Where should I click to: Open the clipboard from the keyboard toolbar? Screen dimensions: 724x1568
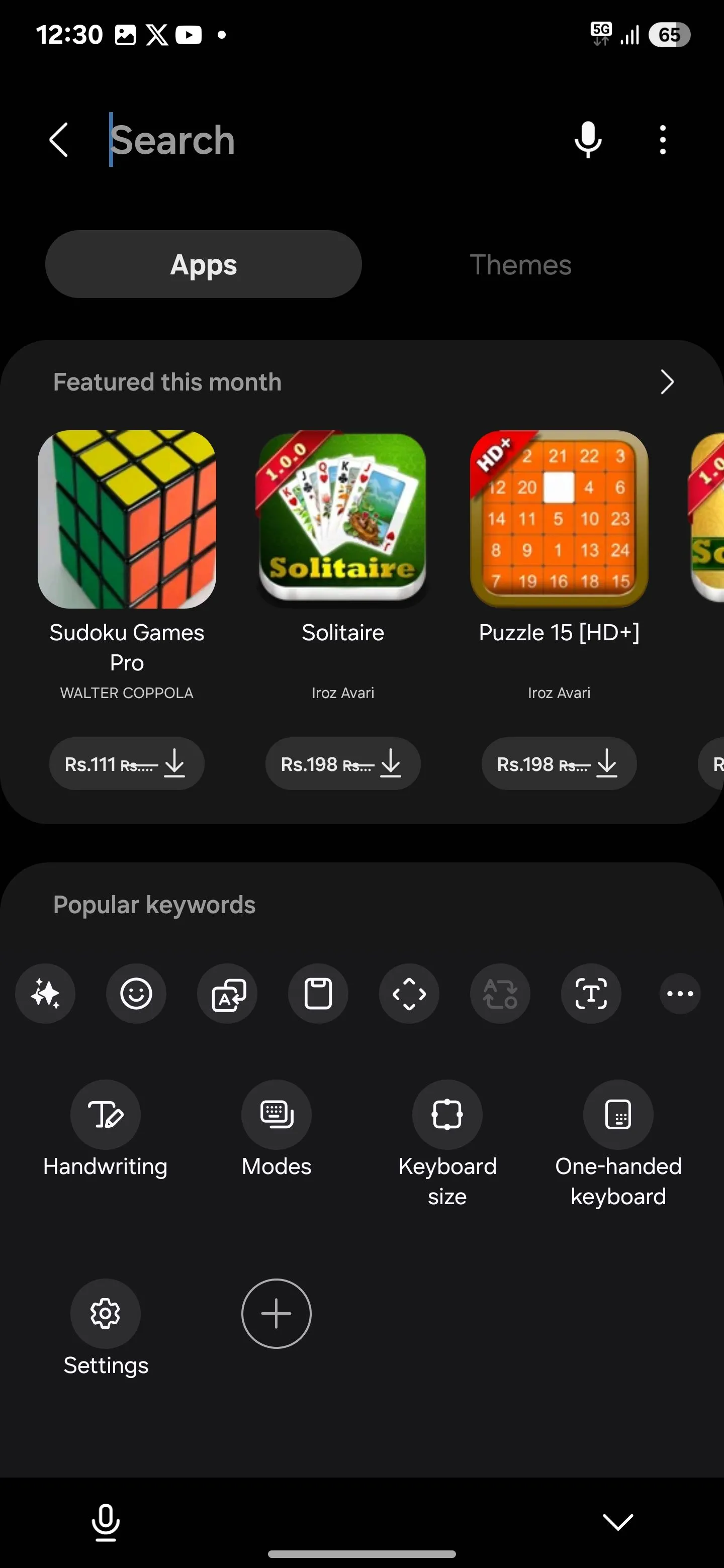[x=318, y=994]
